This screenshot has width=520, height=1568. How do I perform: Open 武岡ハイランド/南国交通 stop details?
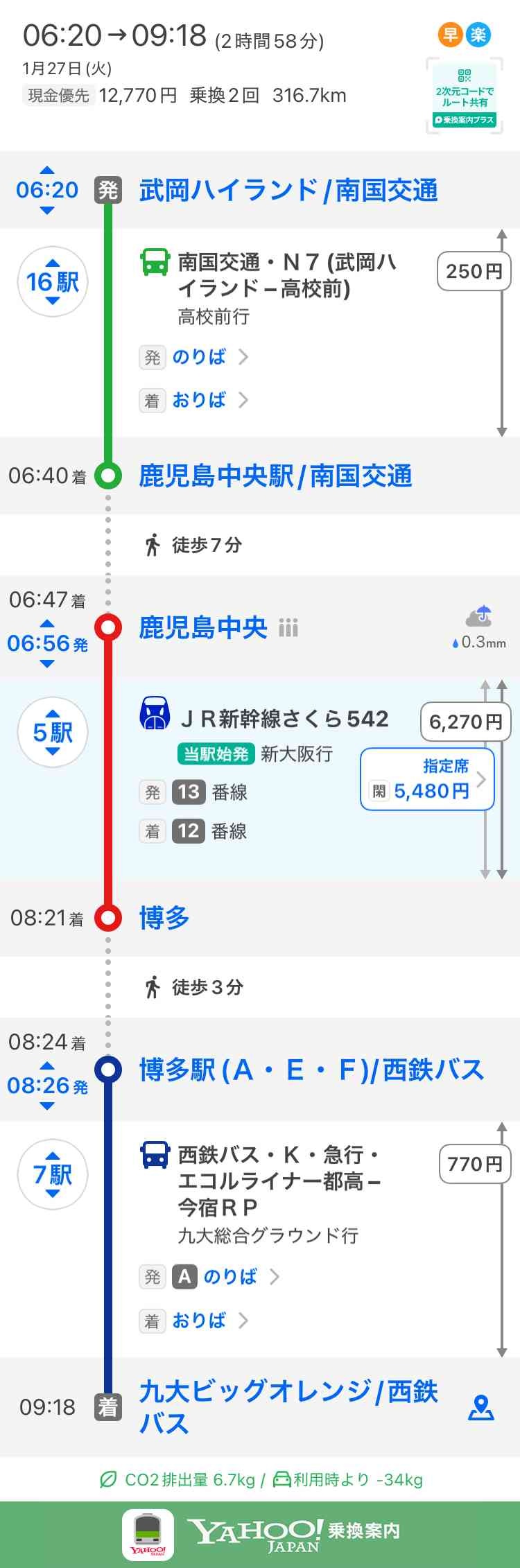(288, 191)
